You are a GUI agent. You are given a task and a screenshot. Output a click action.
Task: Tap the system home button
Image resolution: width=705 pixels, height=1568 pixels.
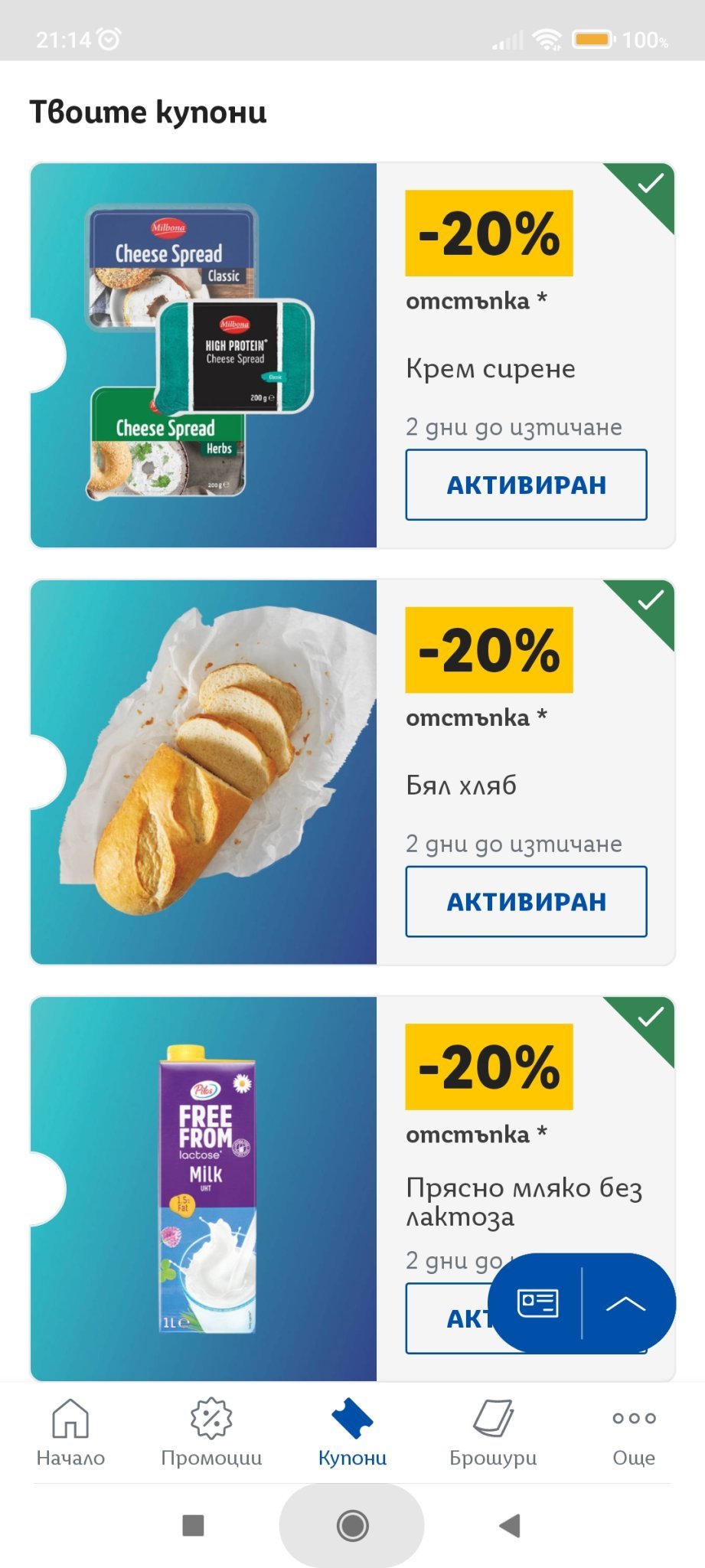(x=352, y=1525)
